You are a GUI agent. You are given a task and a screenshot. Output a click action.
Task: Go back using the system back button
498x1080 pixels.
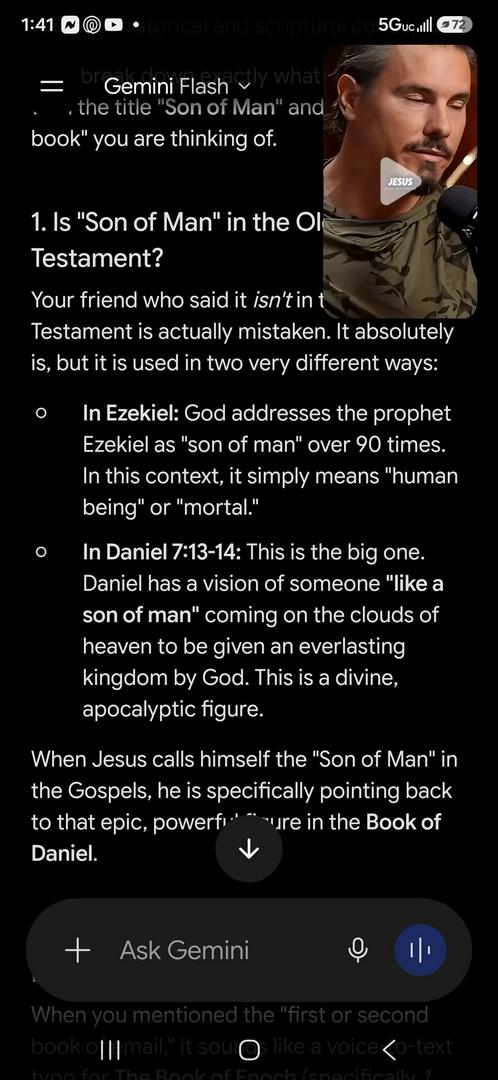389,1050
